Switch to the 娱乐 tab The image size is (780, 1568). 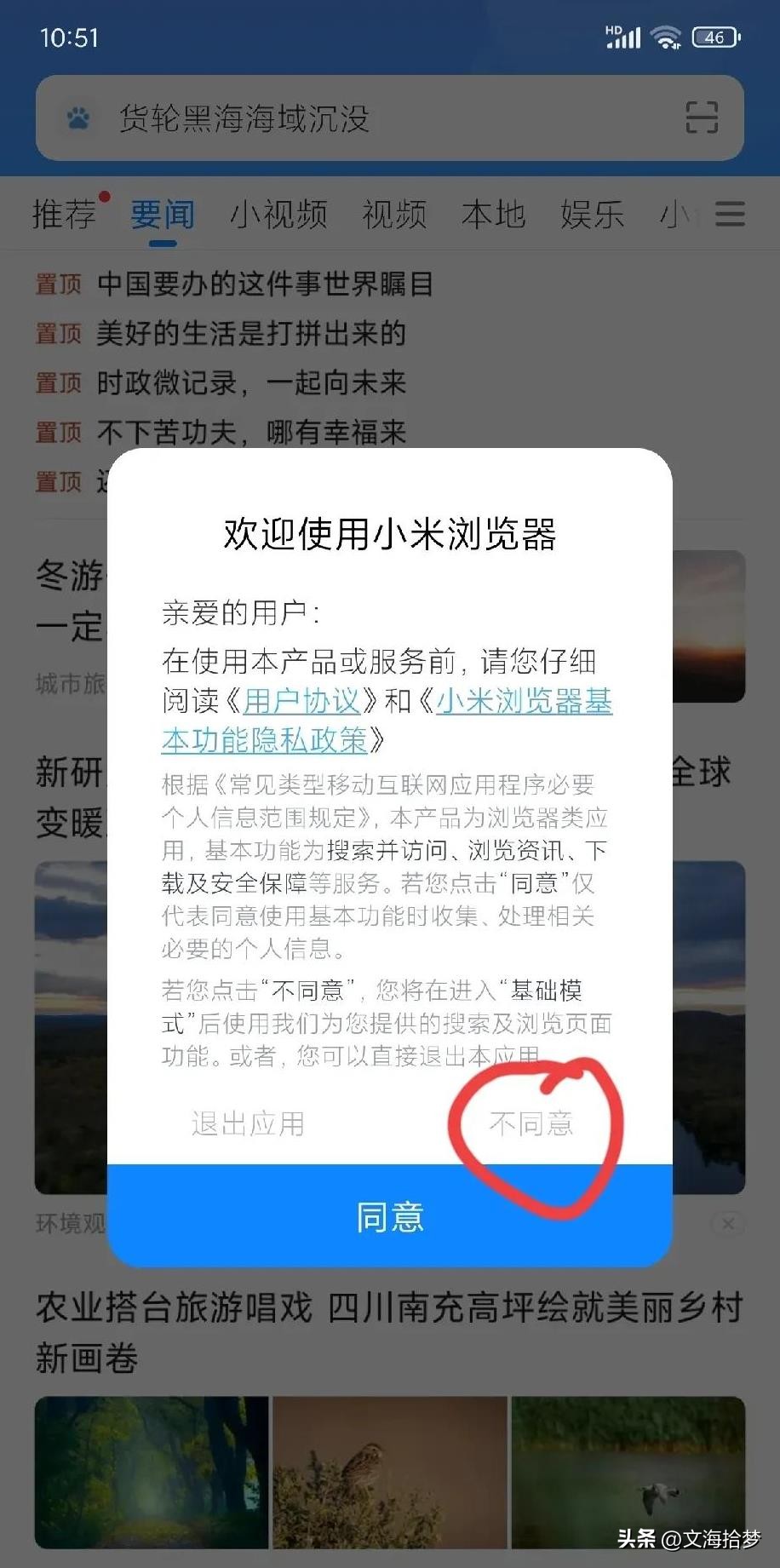tap(592, 214)
